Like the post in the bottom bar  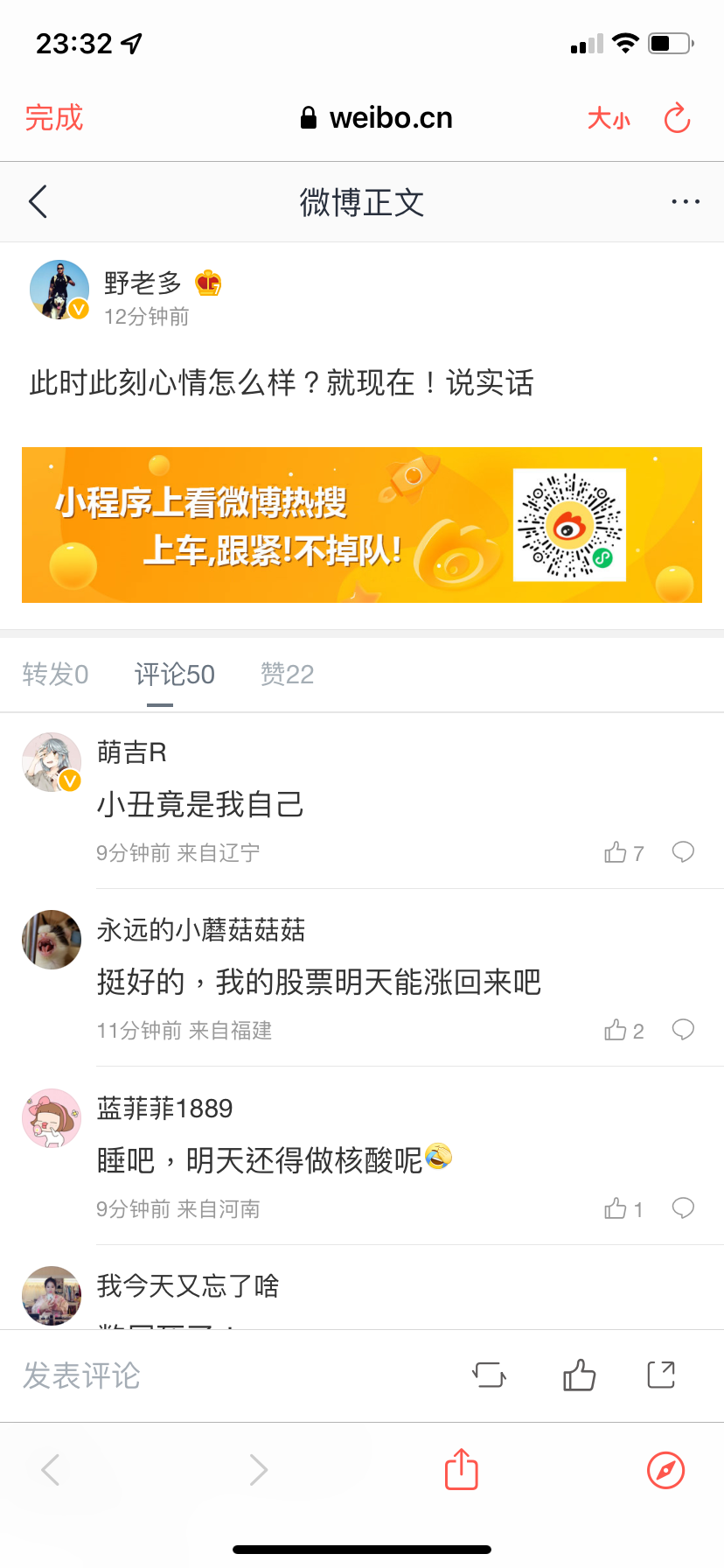click(x=579, y=1375)
